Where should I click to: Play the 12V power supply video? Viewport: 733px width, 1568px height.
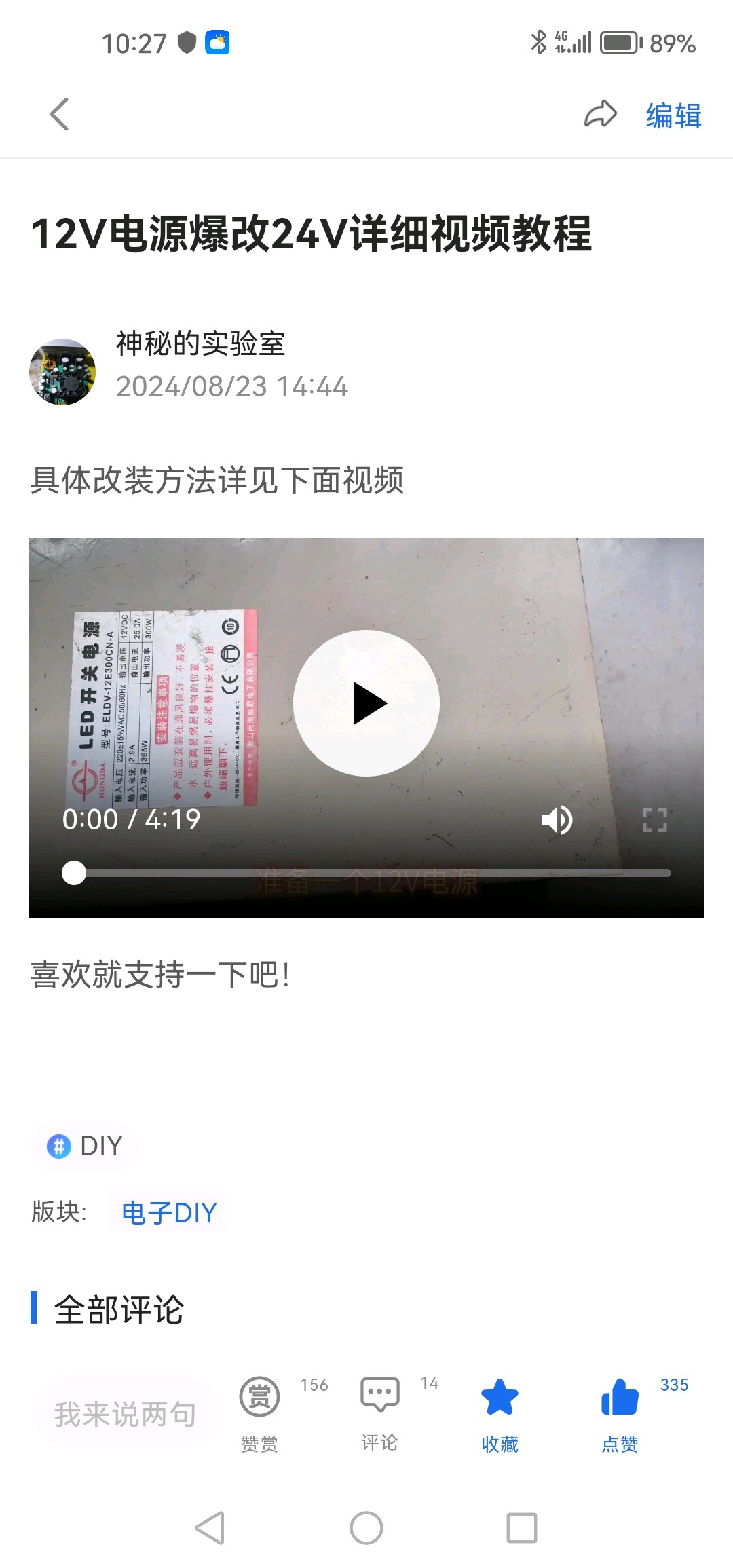coord(366,703)
